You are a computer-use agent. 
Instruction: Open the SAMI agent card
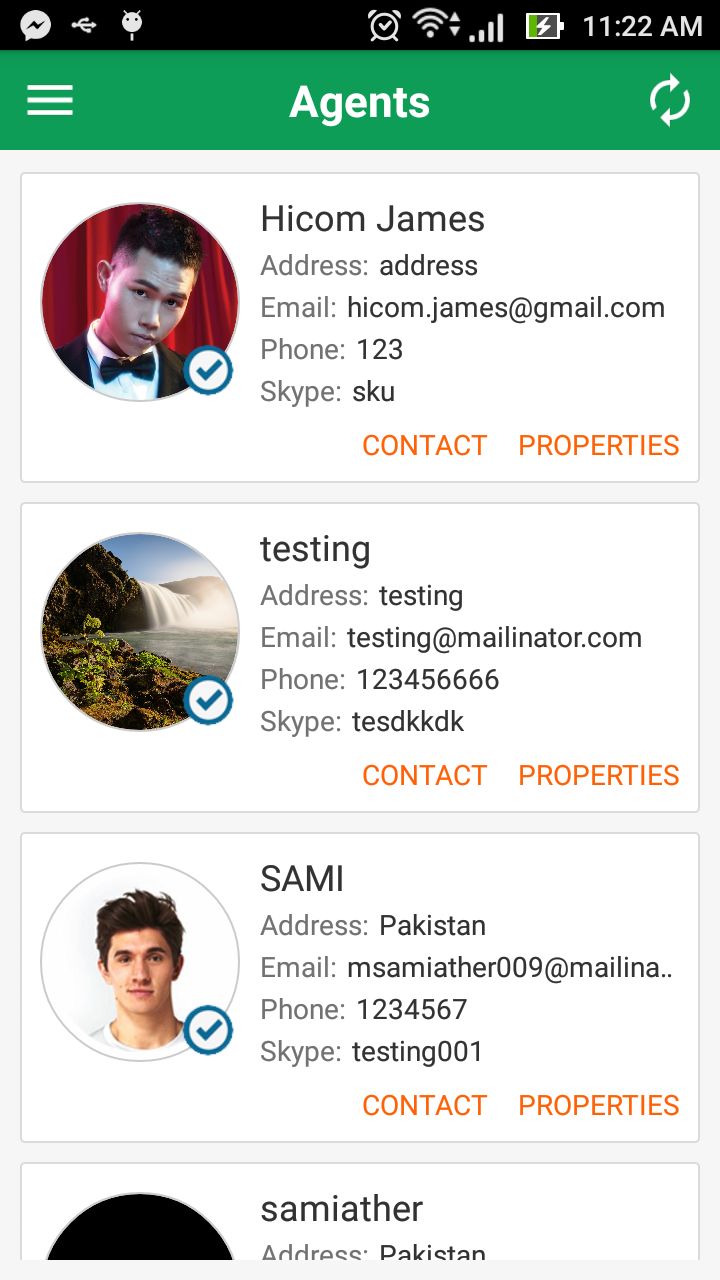coord(302,879)
